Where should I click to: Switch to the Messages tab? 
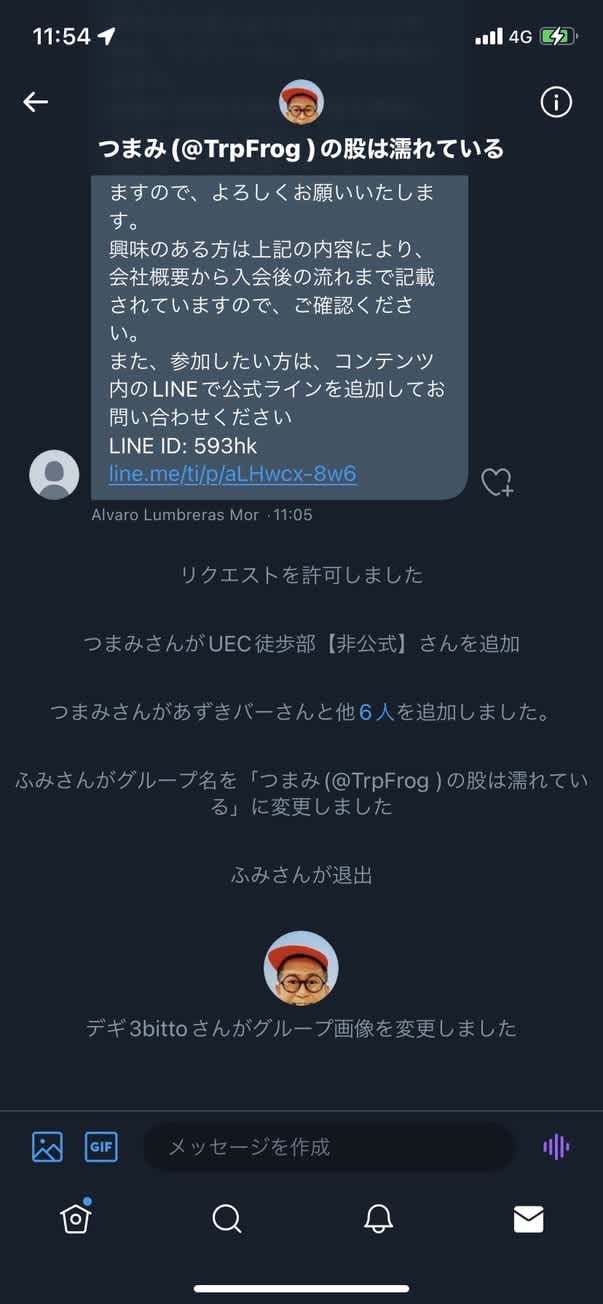coord(528,1218)
